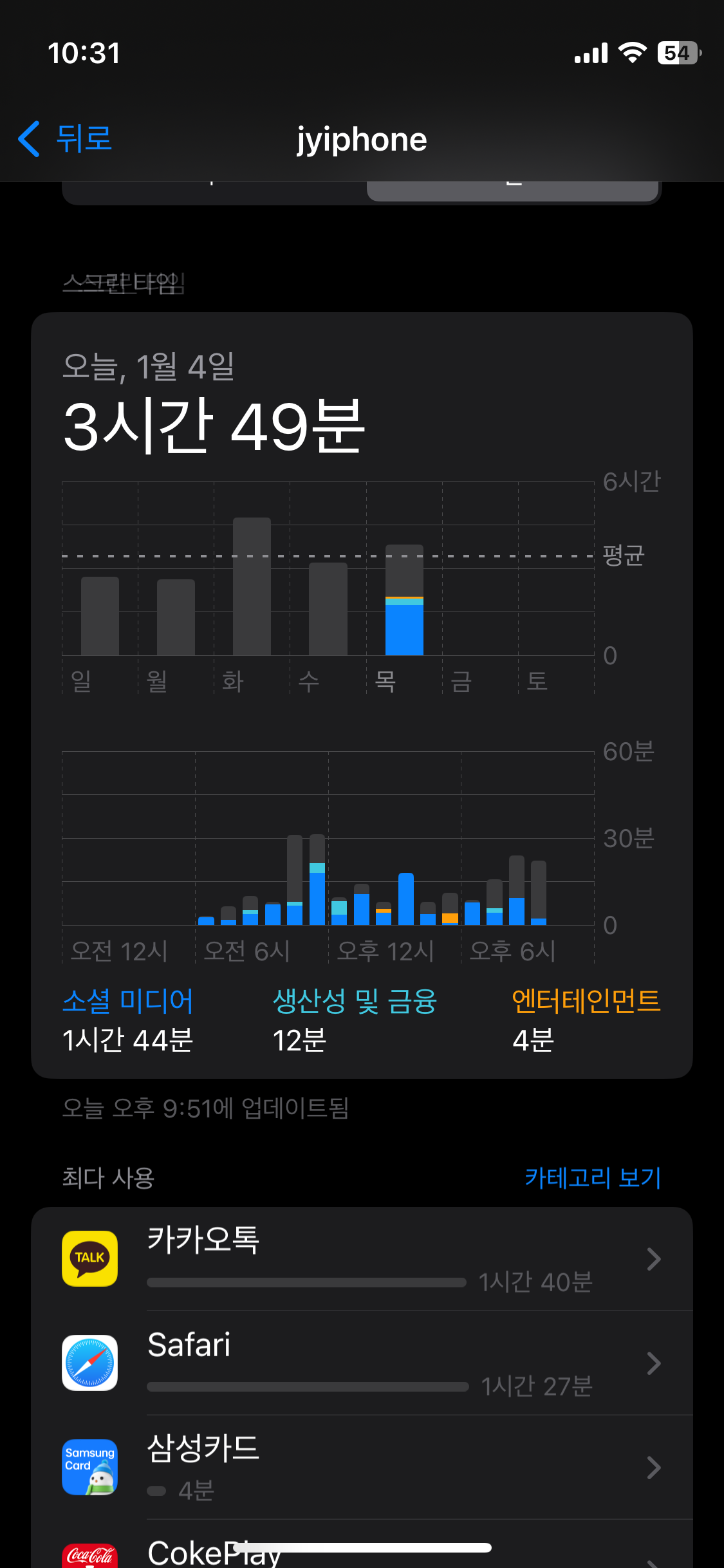Open 삼성카드 usage details
This screenshot has height=1568, width=724.
(x=362, y=1467)
